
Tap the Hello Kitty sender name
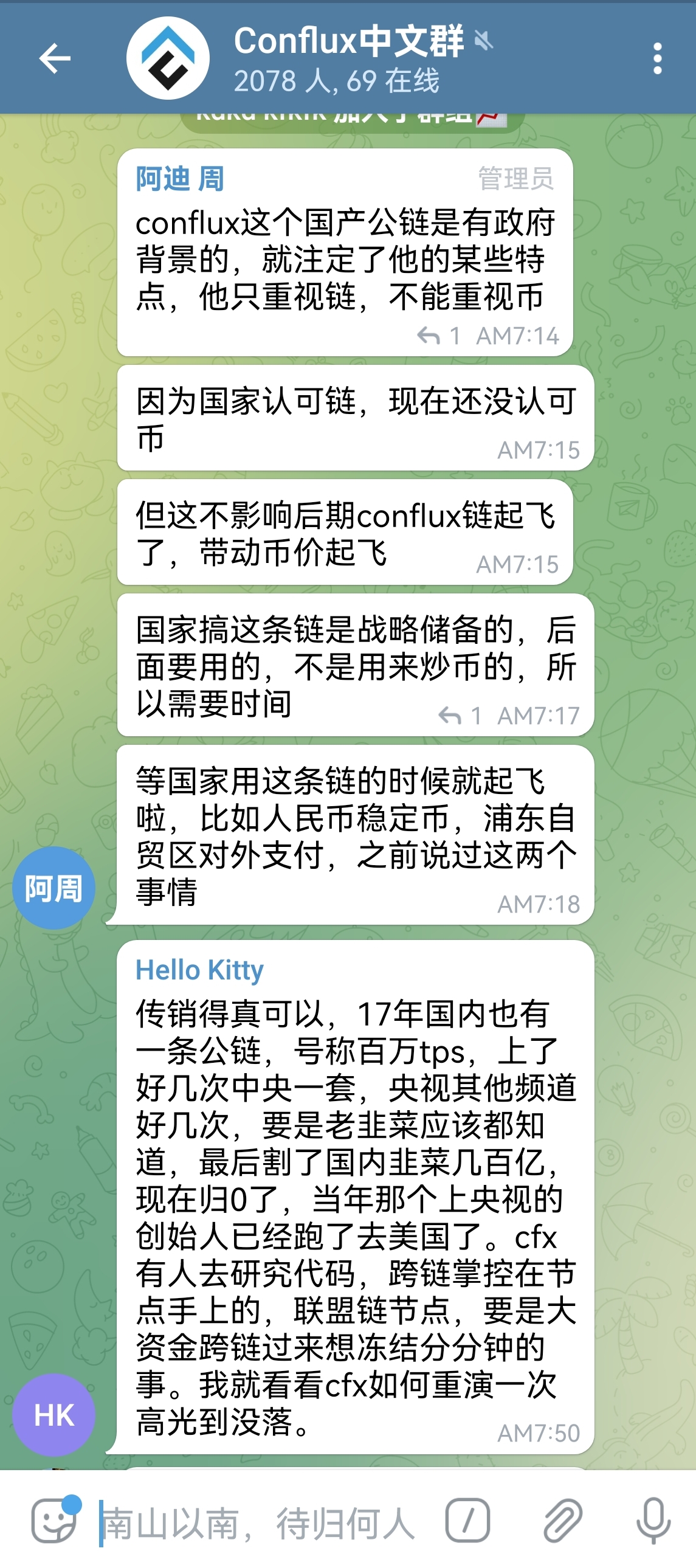point(199,970)
